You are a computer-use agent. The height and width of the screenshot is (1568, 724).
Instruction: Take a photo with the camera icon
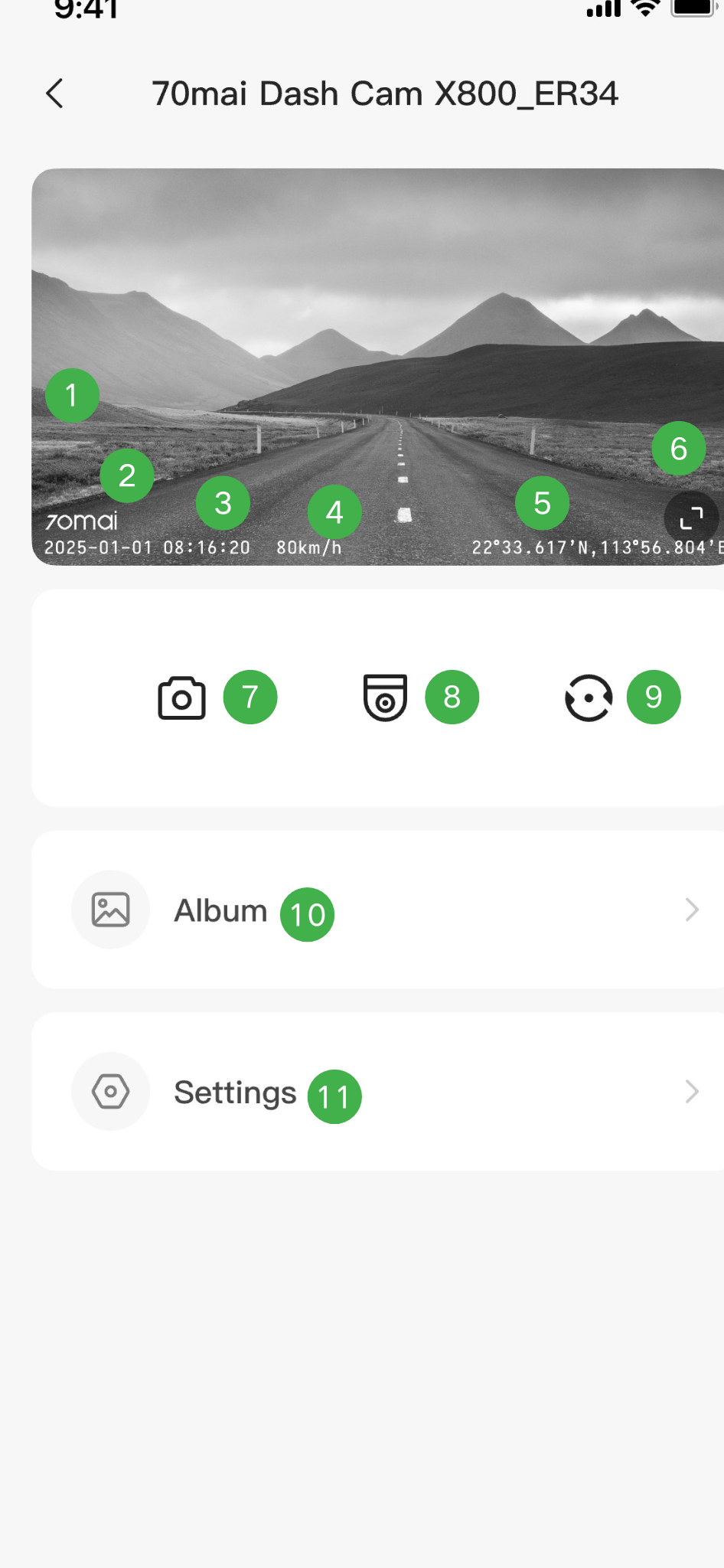[x=181, y=697]
